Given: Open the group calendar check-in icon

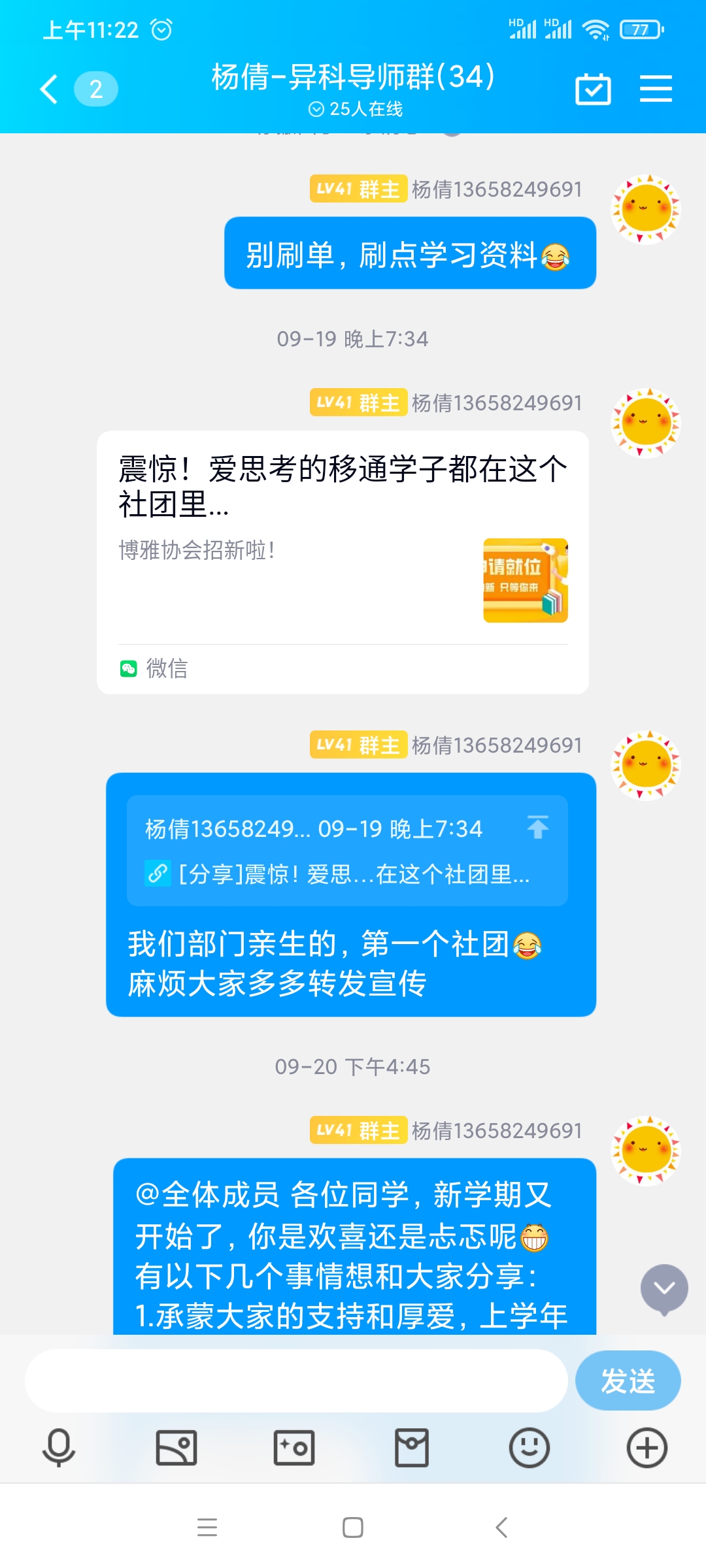Looking at the screenshot, I should point(593,89).
